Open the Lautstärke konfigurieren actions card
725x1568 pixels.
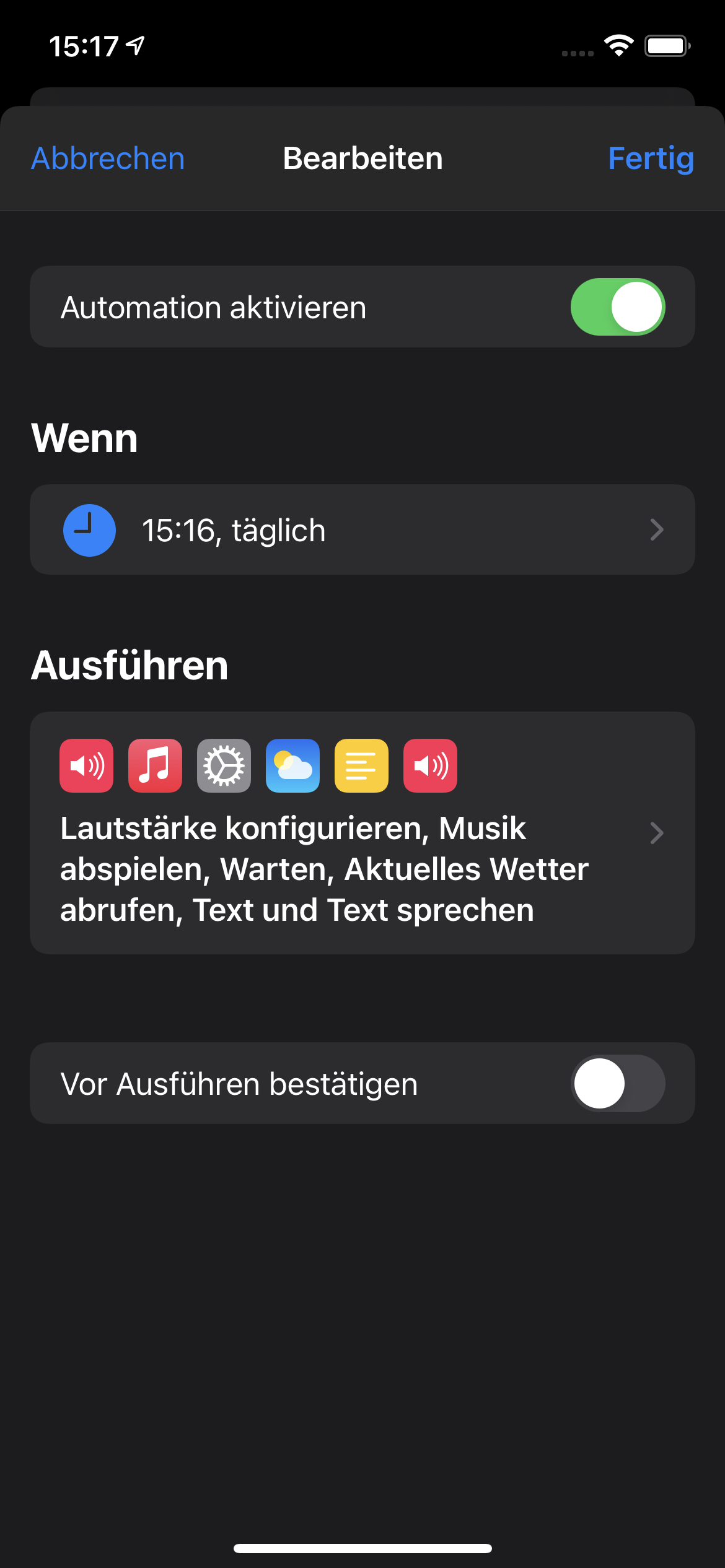point(362,832)
